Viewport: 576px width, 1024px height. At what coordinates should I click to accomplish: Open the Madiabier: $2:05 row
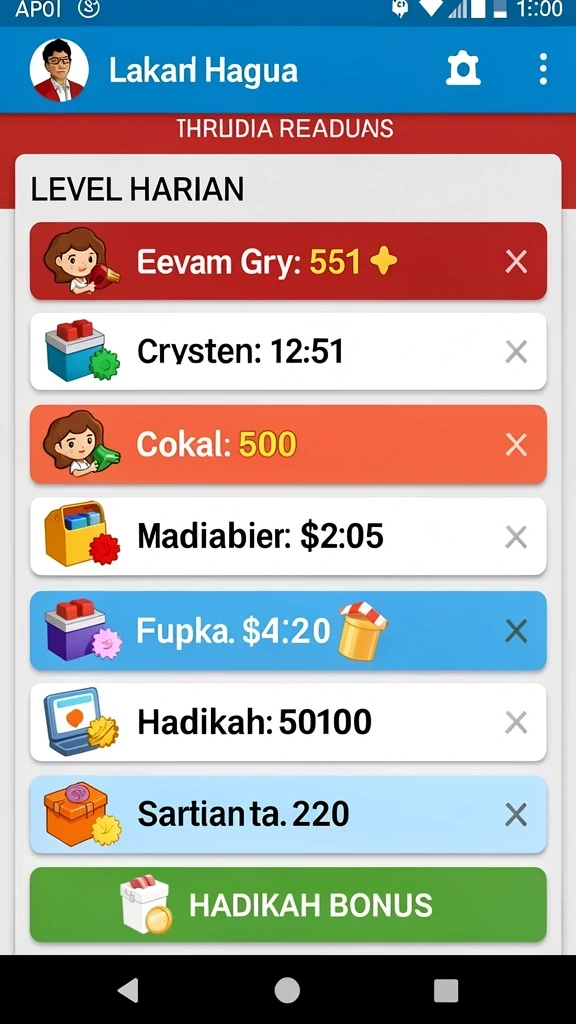pyautogui.click(x=288, y=537)
